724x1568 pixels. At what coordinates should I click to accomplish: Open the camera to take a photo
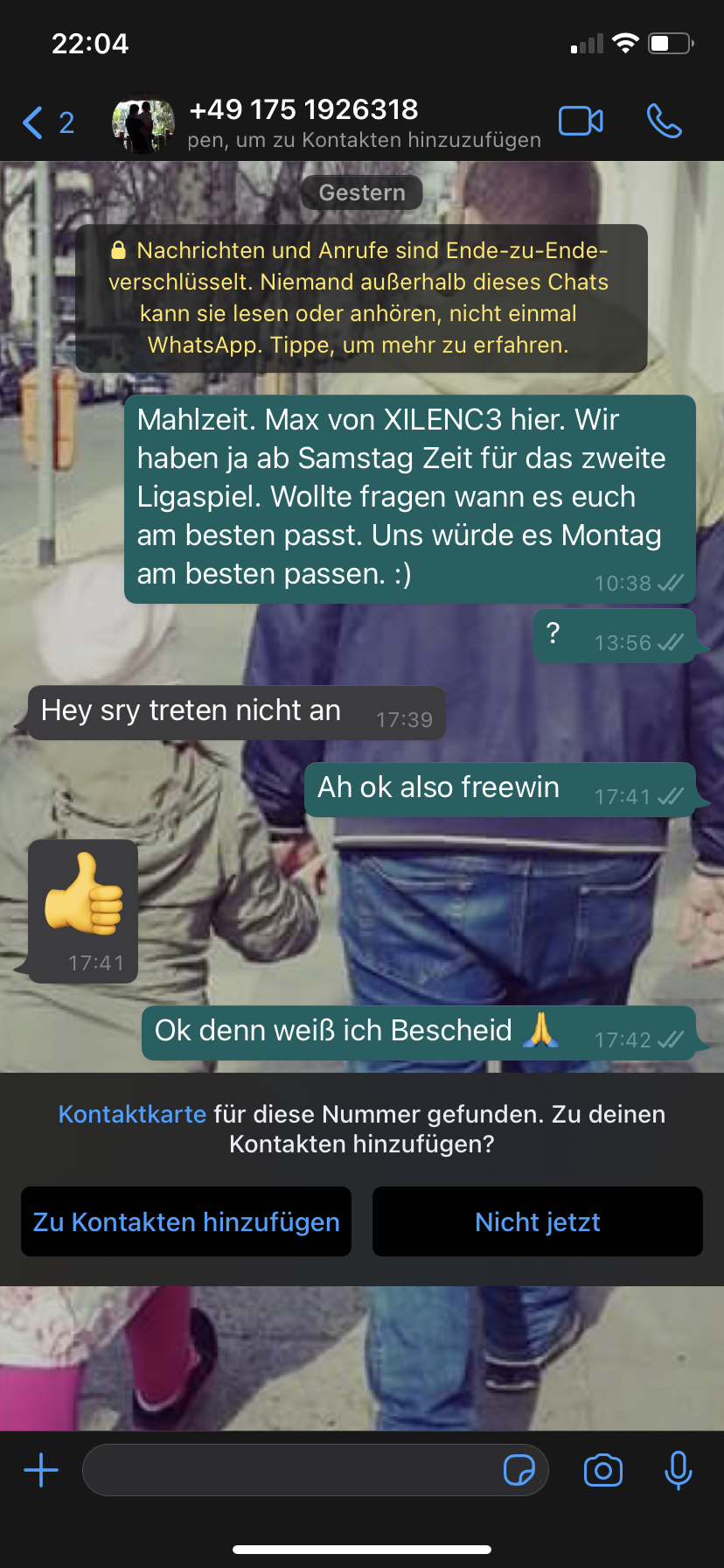click(x=602, y=1470)
